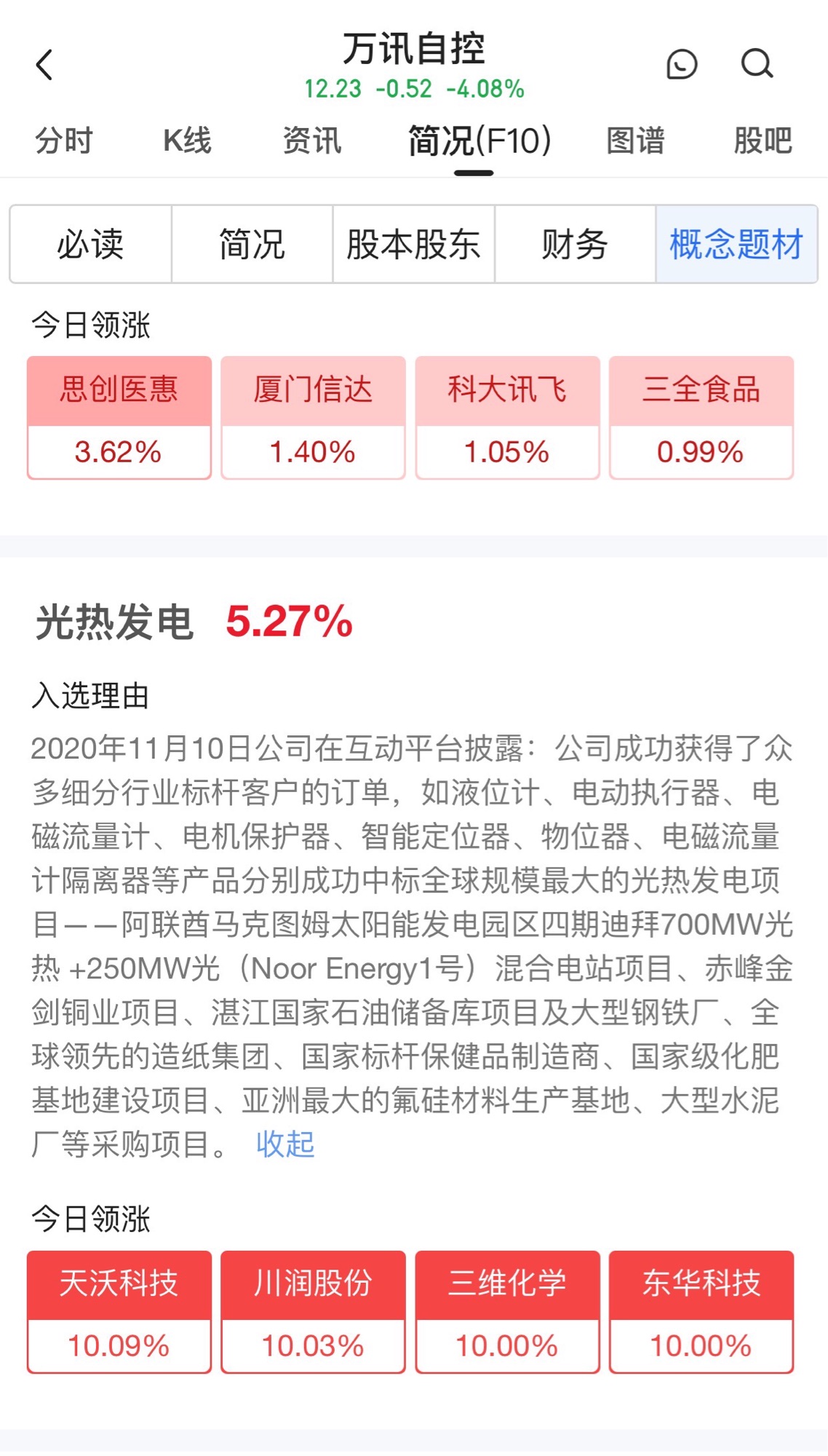This screenshot has height=1456, width=828.
Task: Open the 股吧 tab
Action: (763, 141)
